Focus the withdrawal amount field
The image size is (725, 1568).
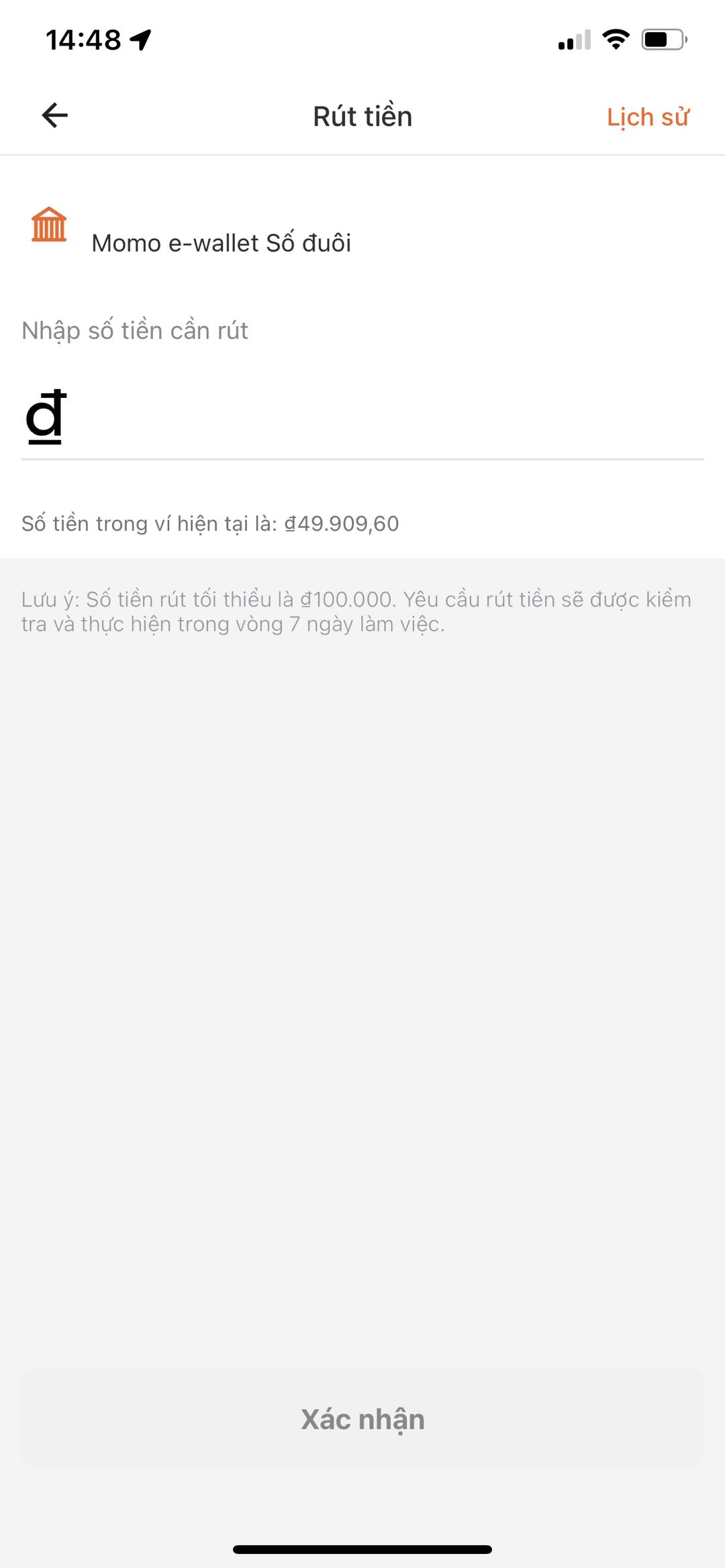click(x=376, y=419)
